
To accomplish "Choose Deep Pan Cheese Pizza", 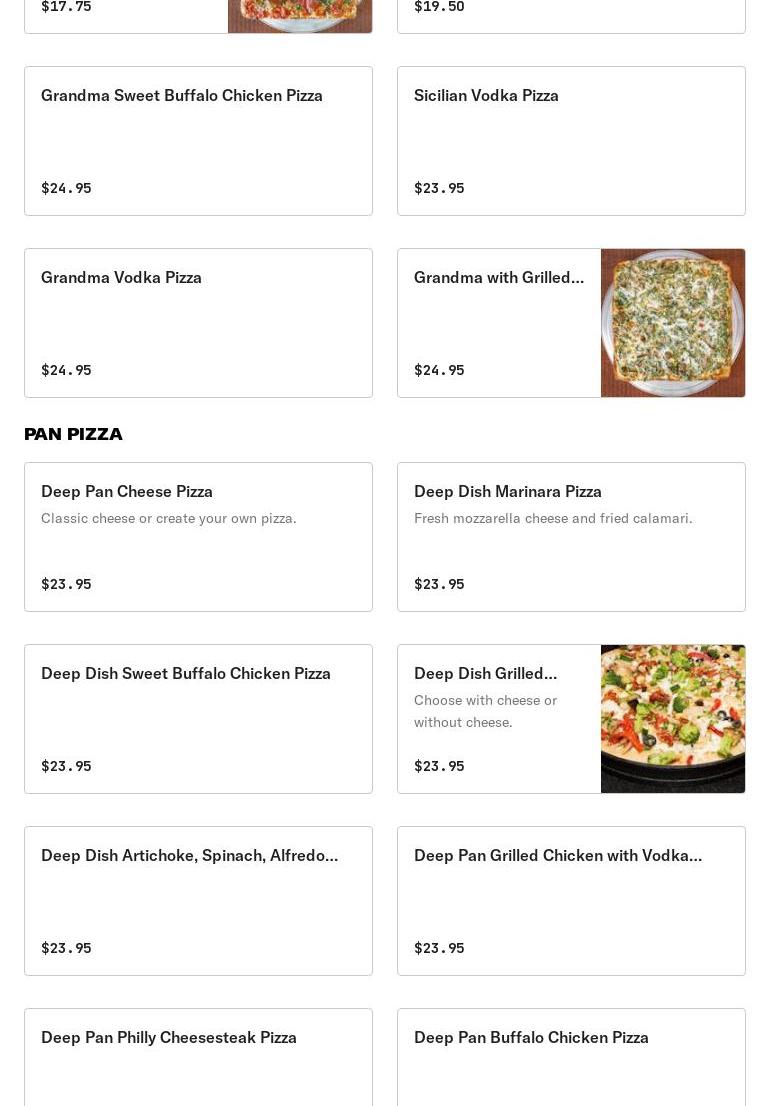I will coord(198,537).
